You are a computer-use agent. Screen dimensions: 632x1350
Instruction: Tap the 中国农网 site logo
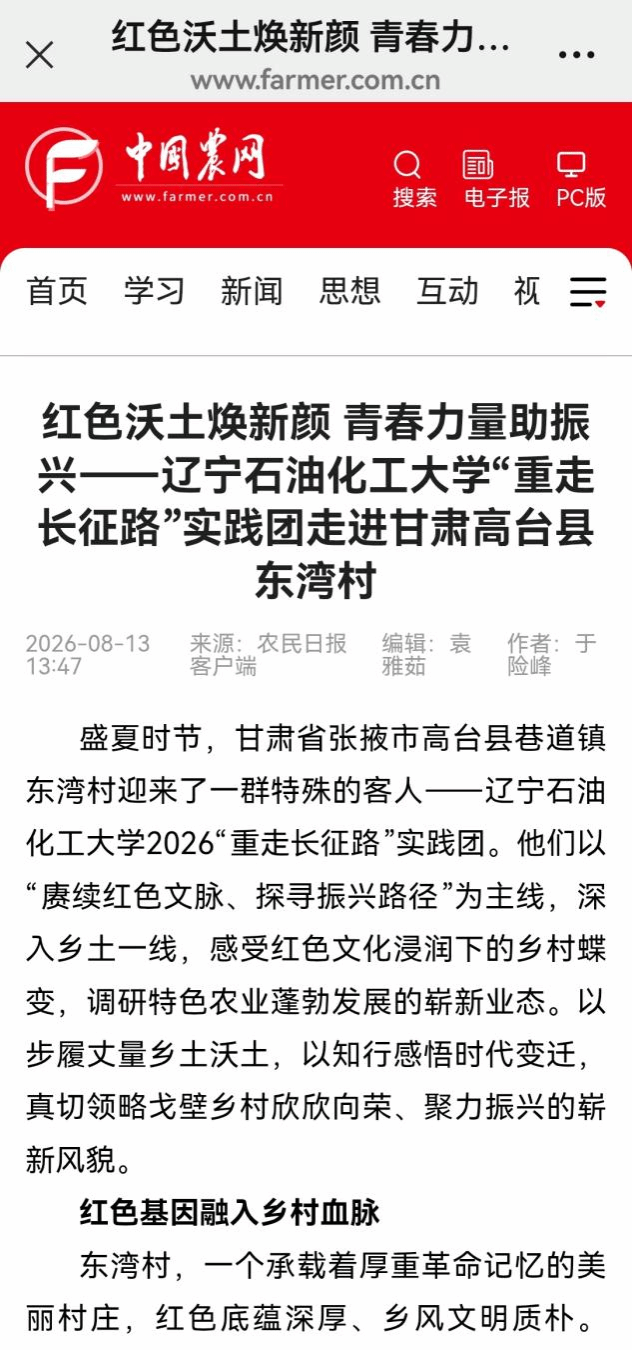coord(152,168)
